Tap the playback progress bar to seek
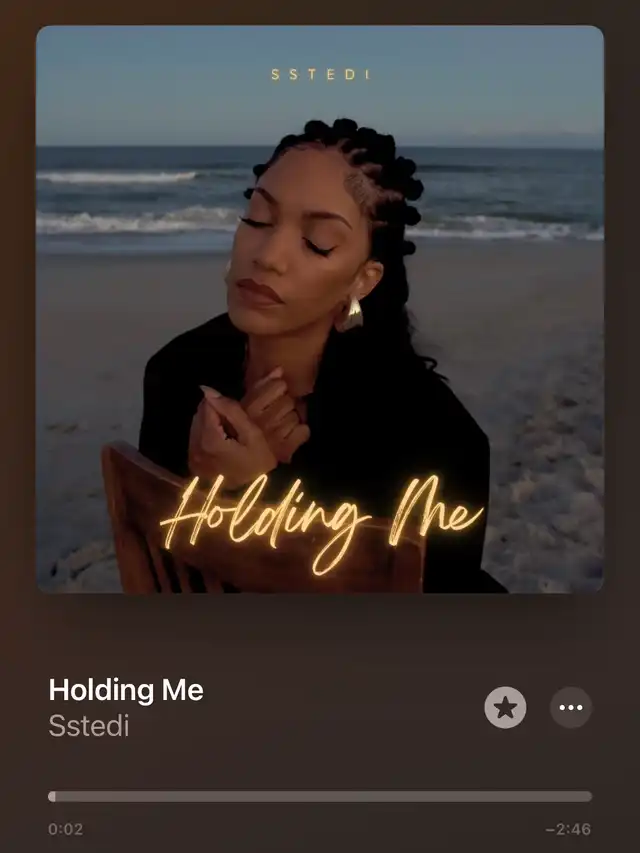 click(x=320, y=797)
